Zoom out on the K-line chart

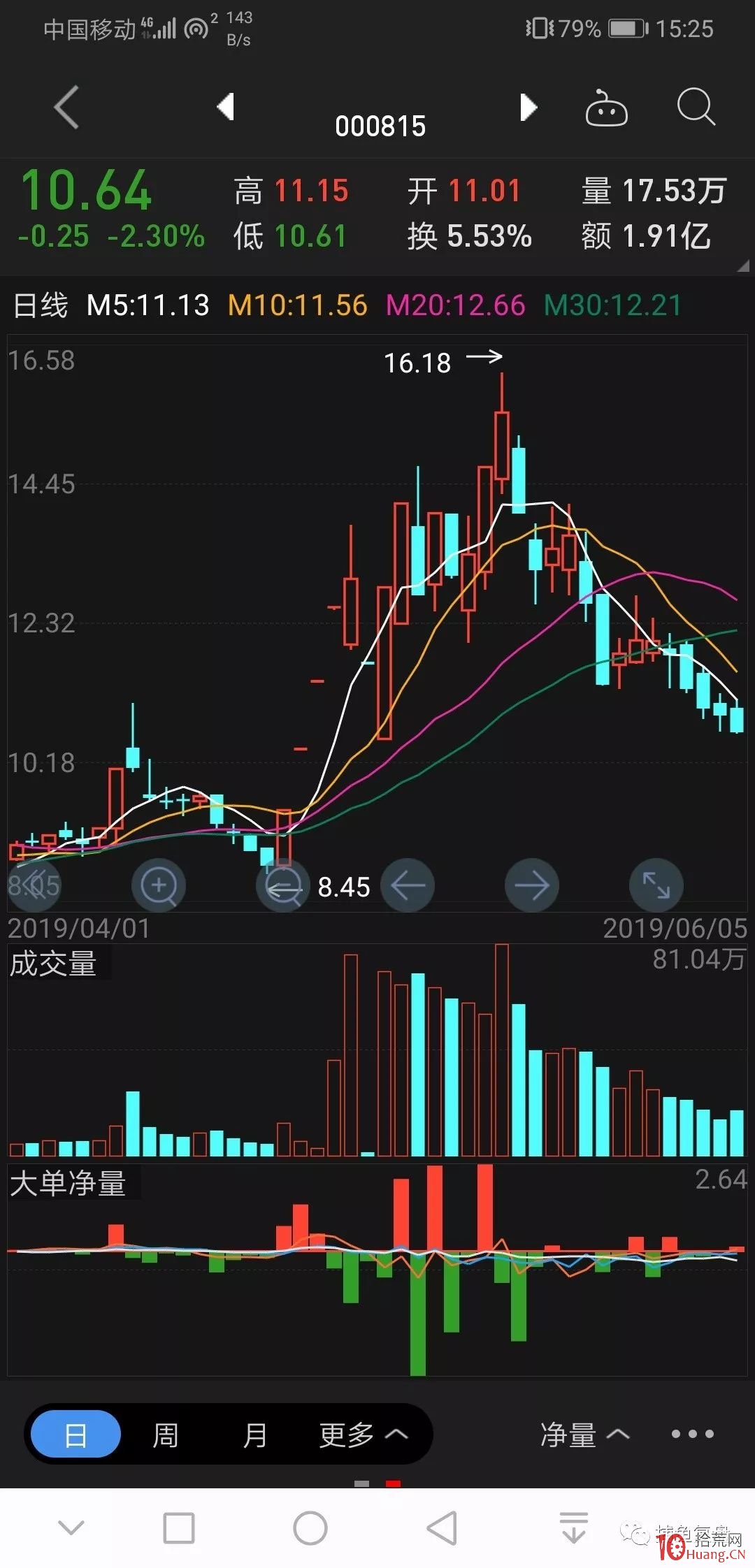283,885
